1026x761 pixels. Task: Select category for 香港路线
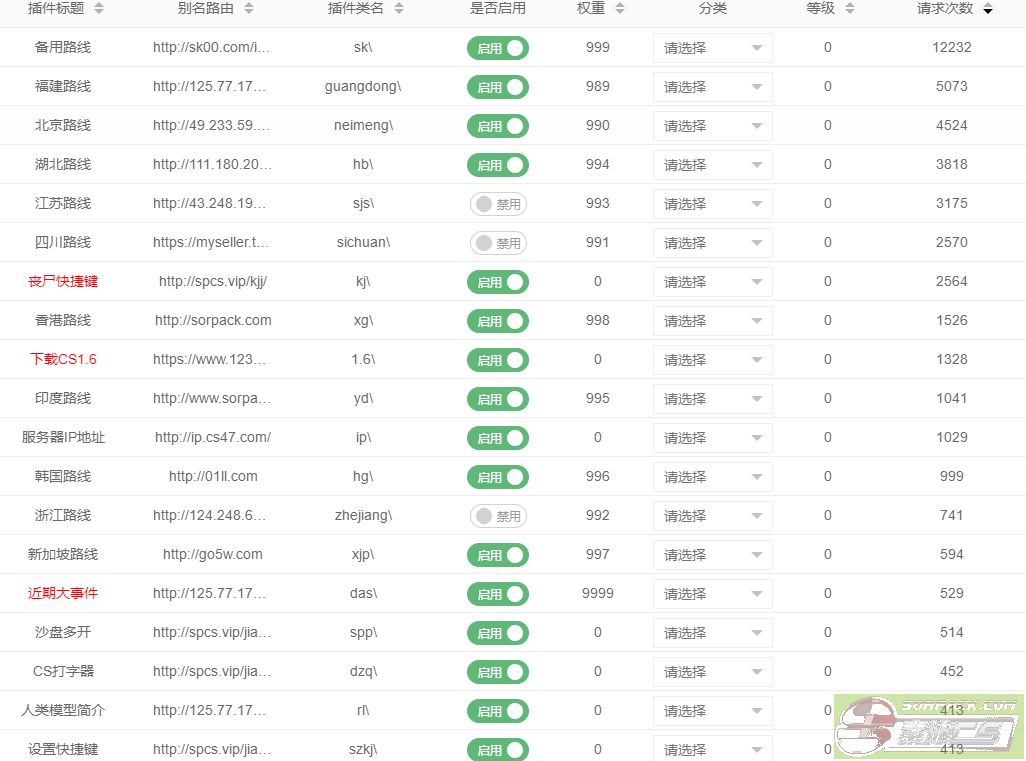pyautogui.click(x=712, y=321)
